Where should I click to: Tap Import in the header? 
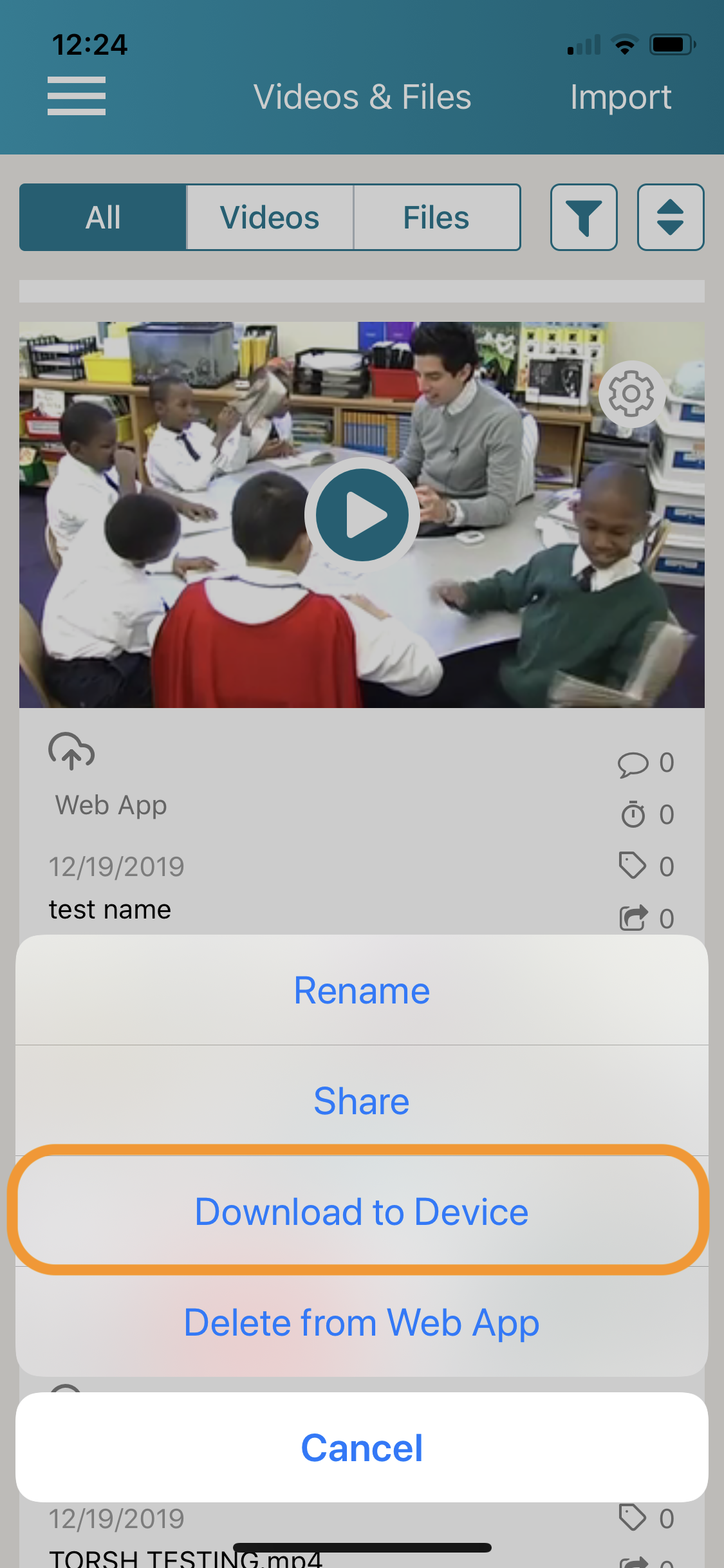(x=620, y=98)
